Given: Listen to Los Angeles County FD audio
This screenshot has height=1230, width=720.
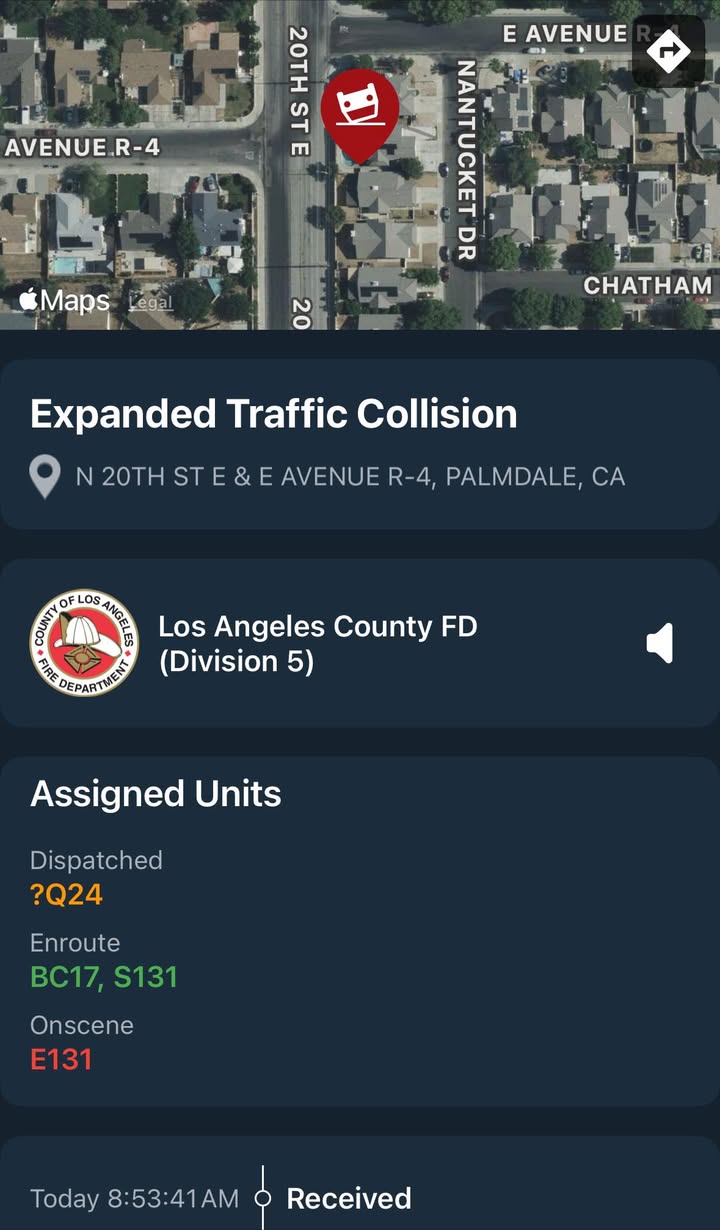Looking at the screenshot, I should pos(660,643).
